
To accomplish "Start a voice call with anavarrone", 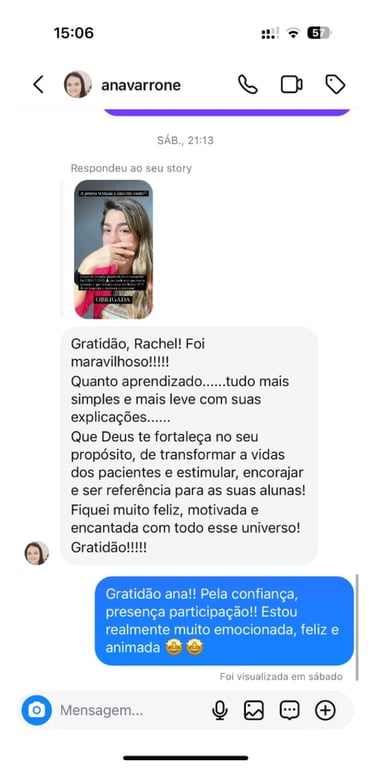I will click(248, 85).
